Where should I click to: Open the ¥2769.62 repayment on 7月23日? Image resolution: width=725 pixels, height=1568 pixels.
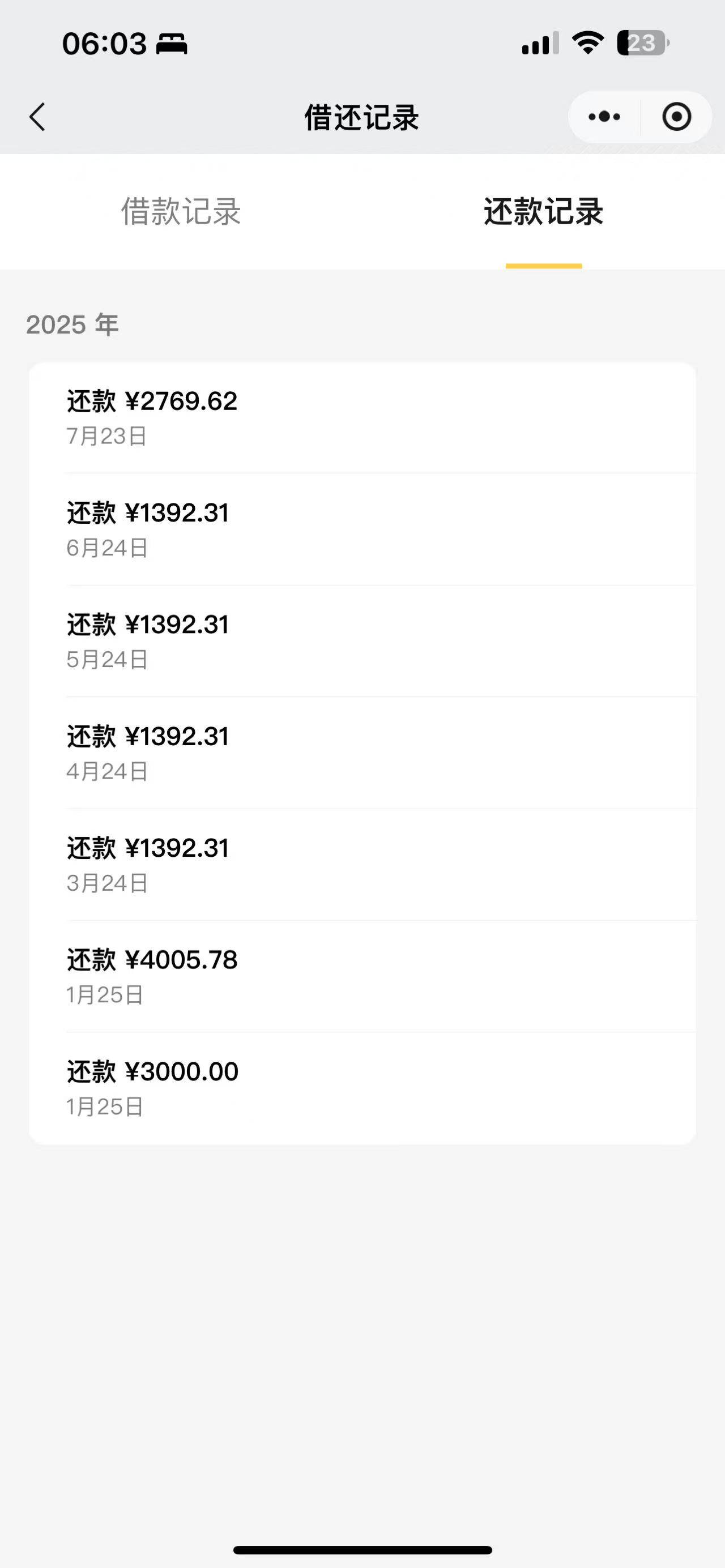[x=362, y=417]
